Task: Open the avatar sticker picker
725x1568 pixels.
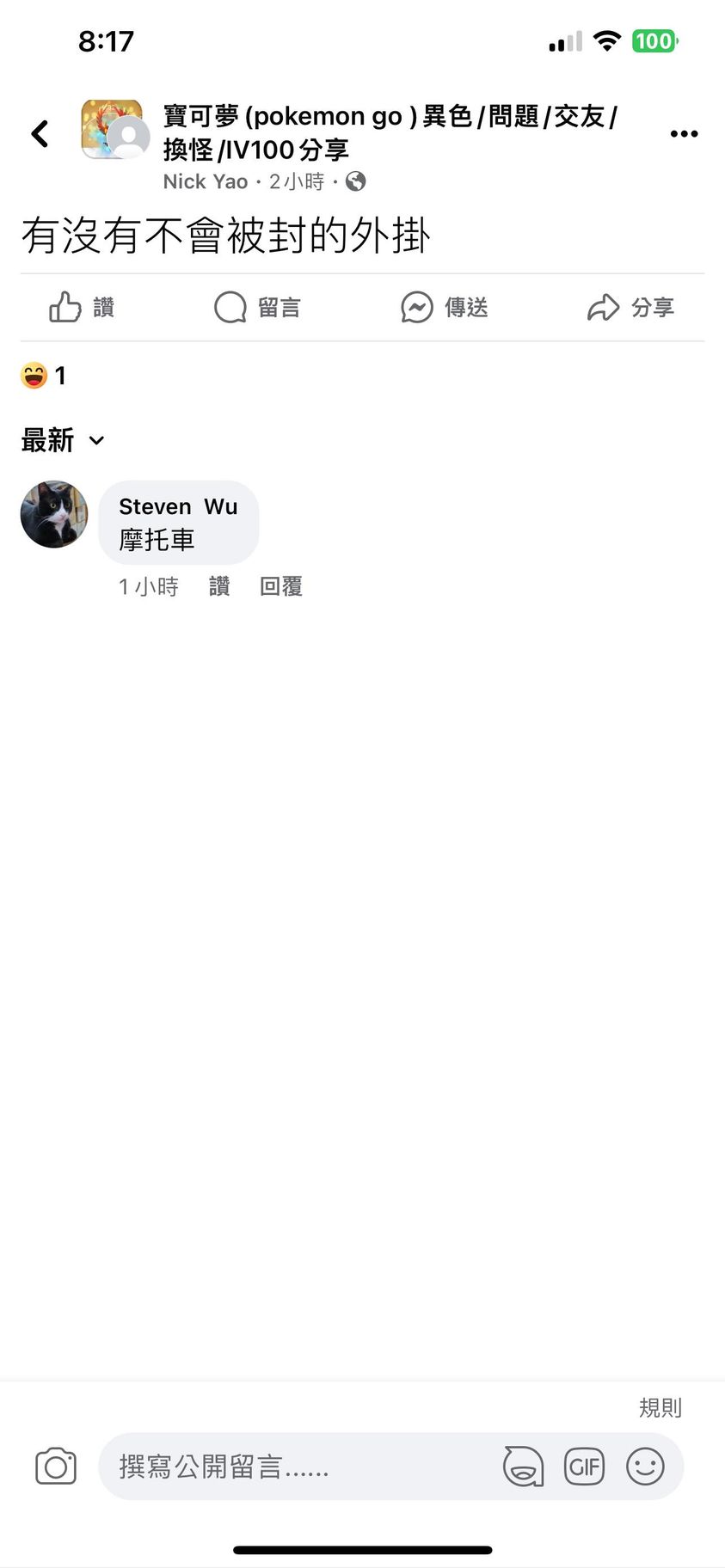Action: (x=523, y=1467)
